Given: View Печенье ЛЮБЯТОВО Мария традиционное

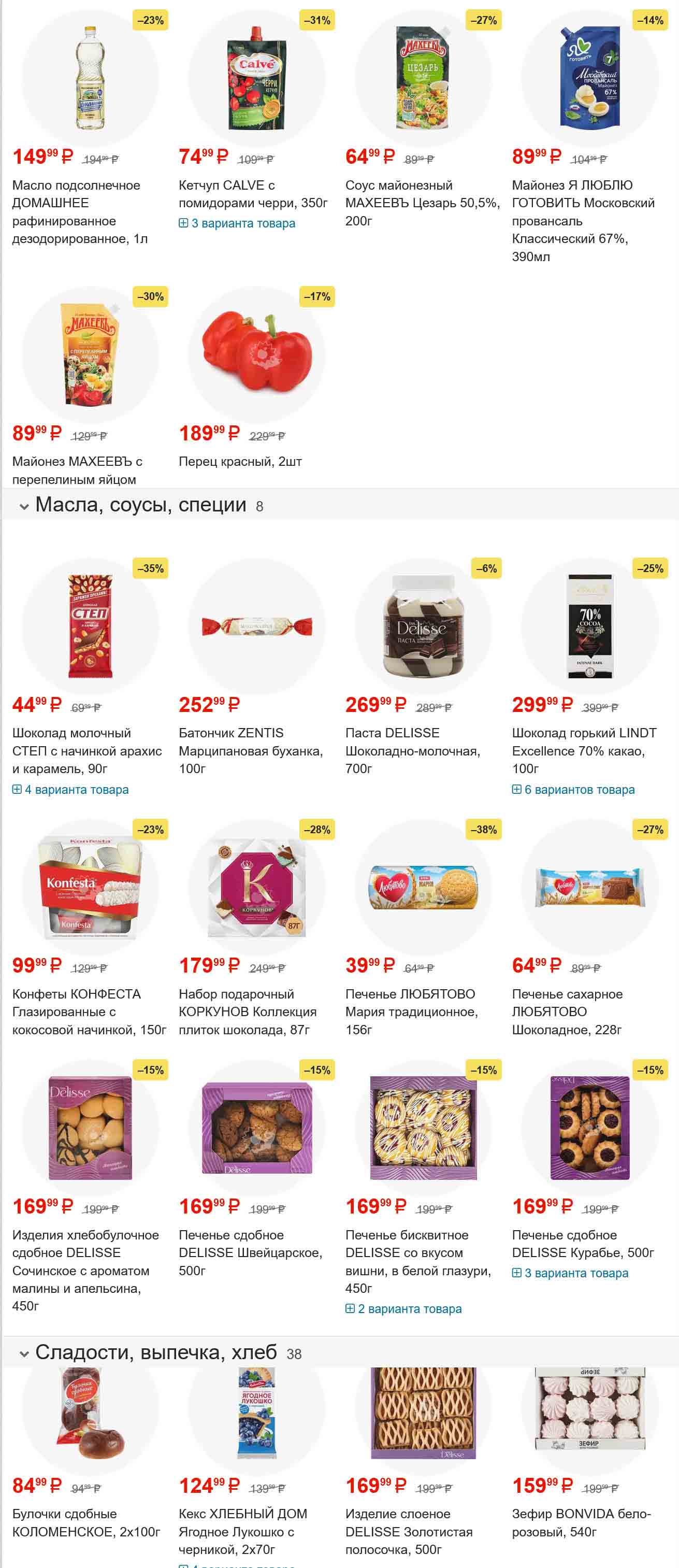Looking at the screenshot, I should (411, 1011).
